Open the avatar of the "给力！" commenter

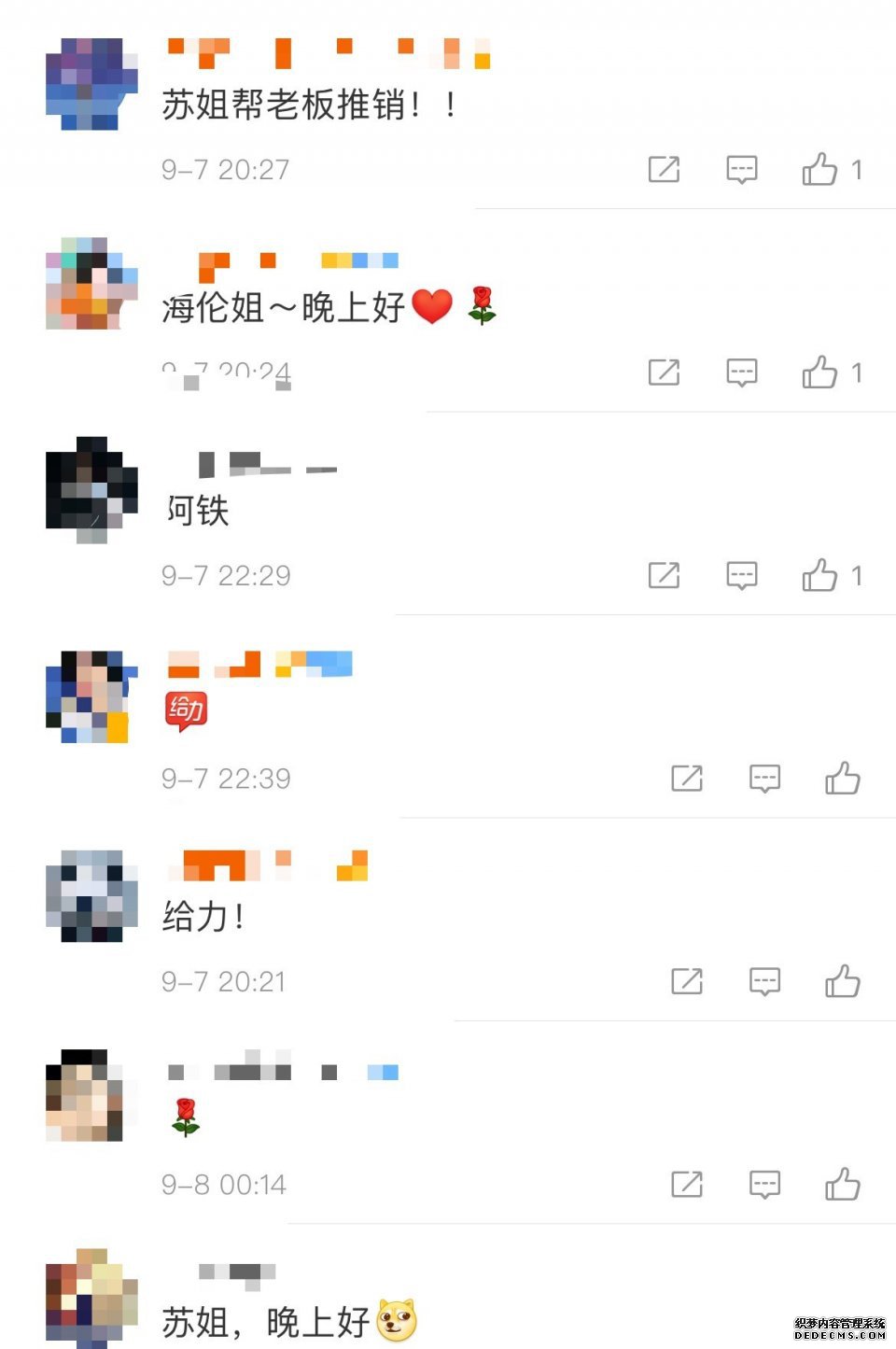click(91, 896)
